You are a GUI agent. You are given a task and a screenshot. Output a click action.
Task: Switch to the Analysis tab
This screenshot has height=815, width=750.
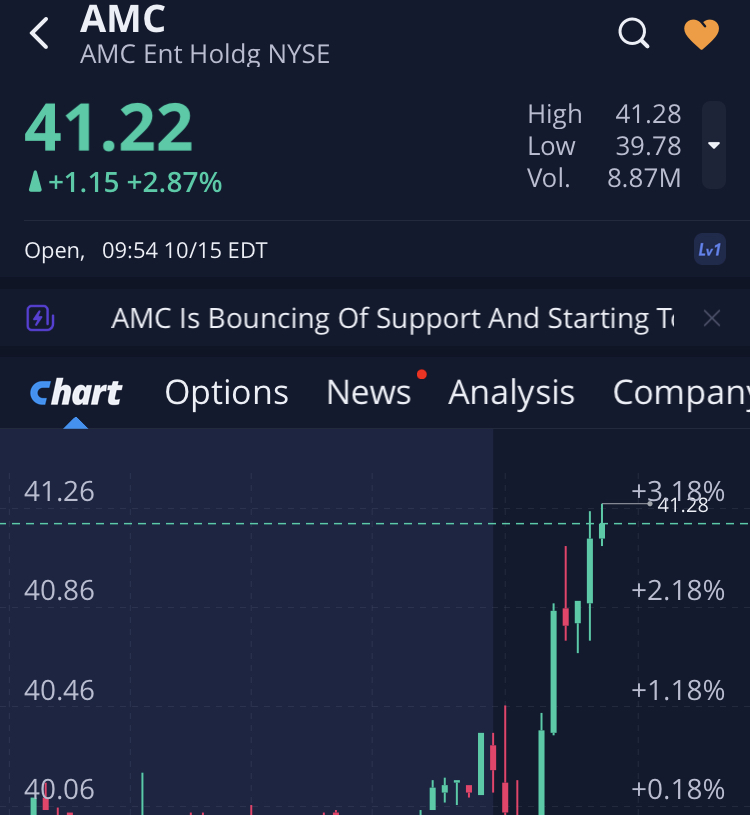[x=511, y=393]
